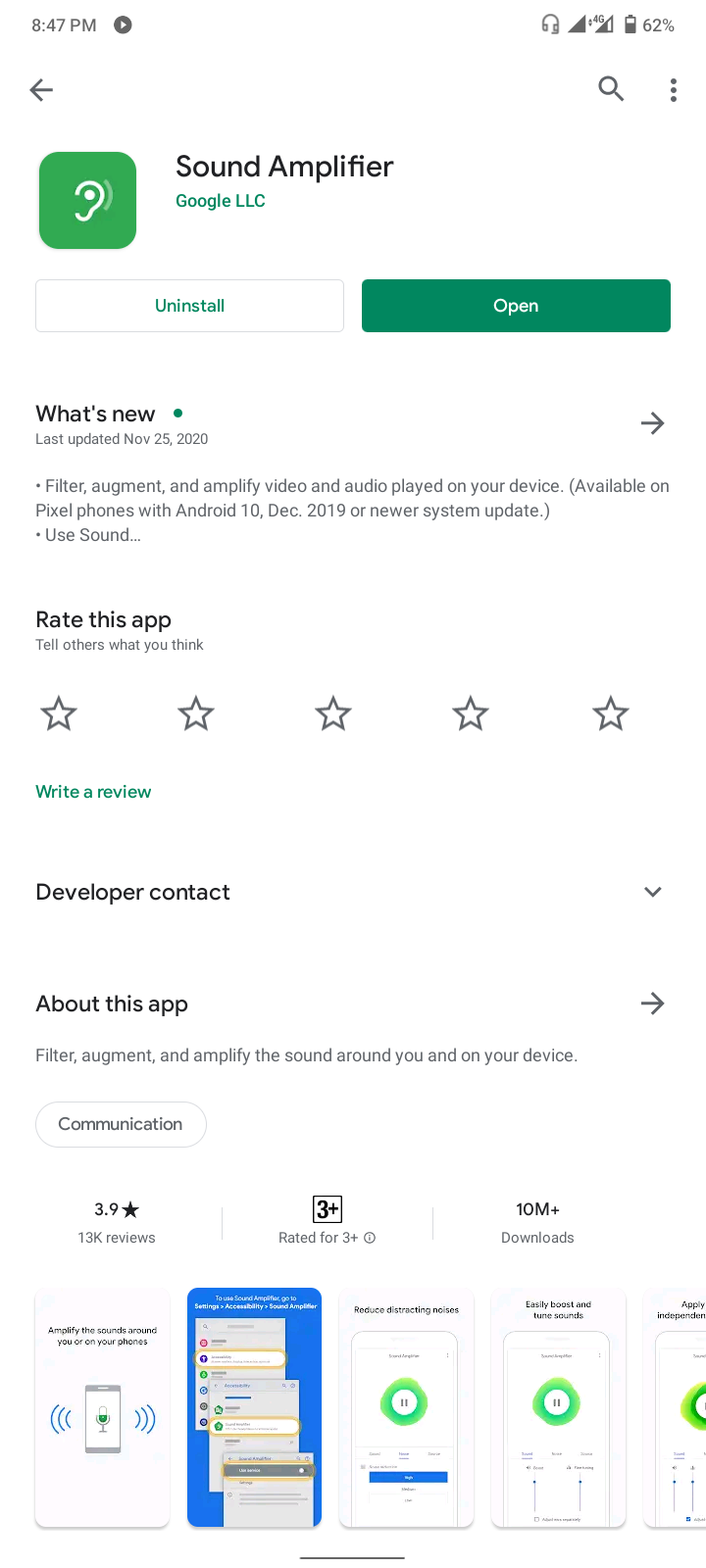The image size is (706, 1568).
Task: Open the Sound Amplifier app
Action: coord(516,306)
